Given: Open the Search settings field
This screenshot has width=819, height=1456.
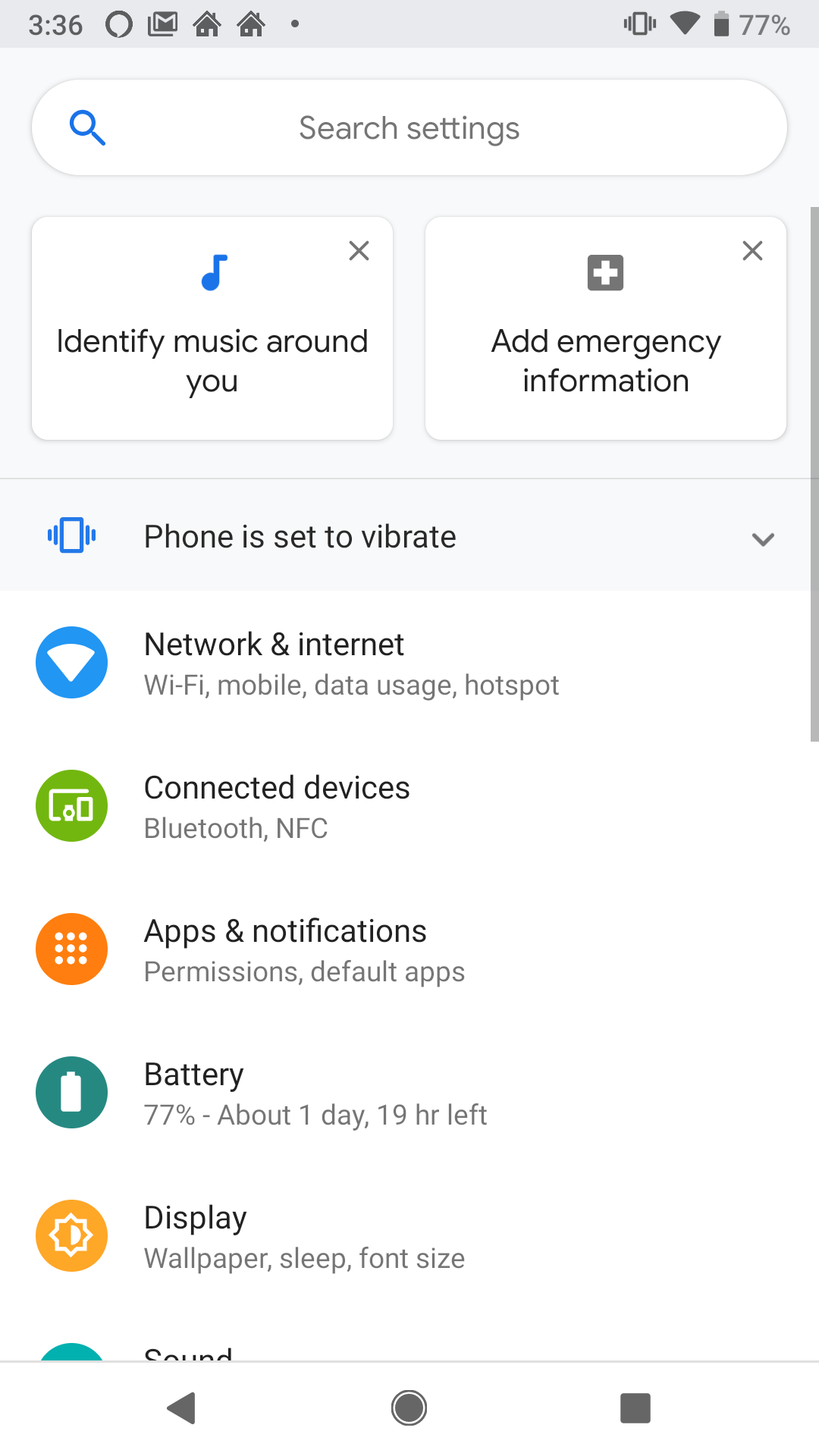Looking at the screenshot, I should tap(409, 127).
